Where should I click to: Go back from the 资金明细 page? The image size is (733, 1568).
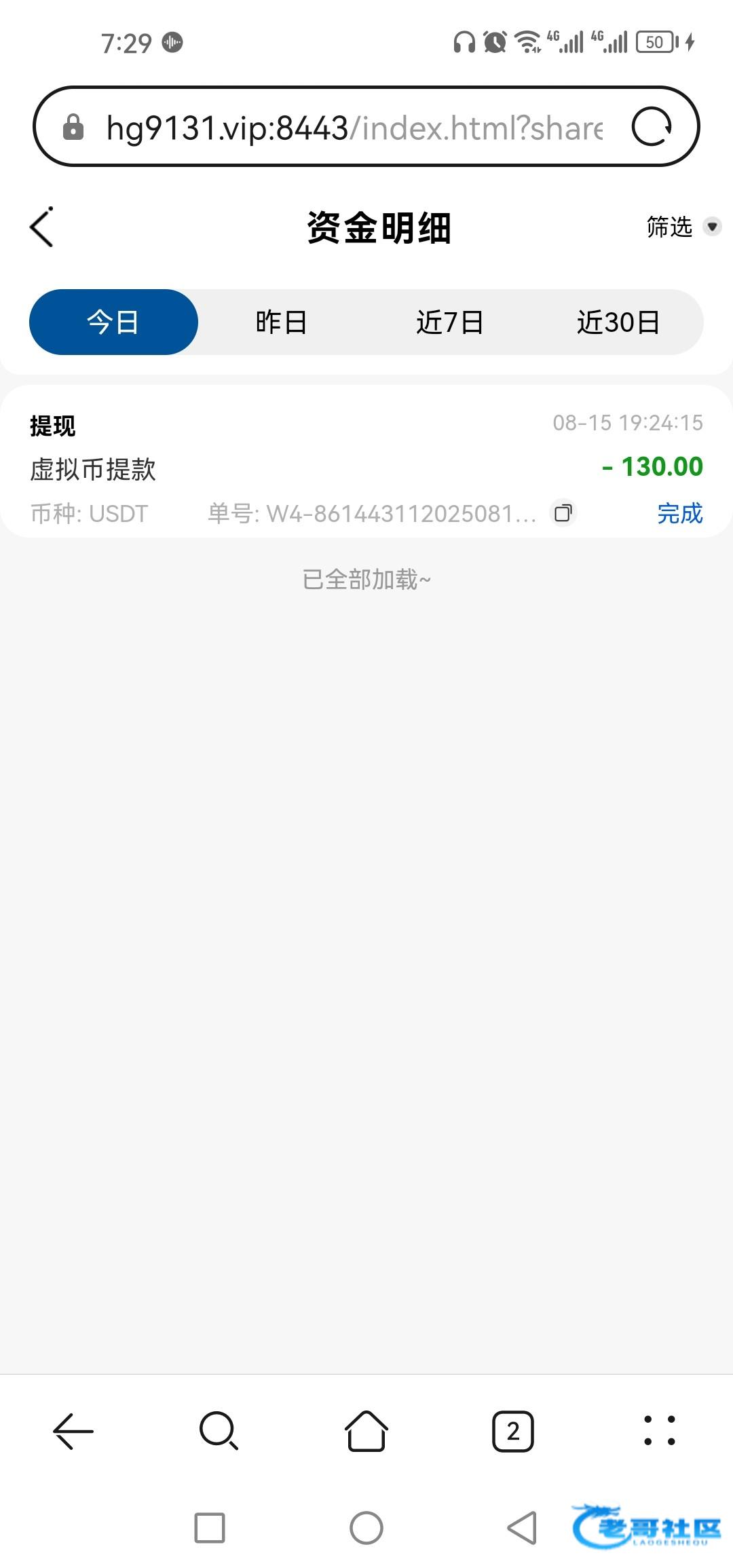tap(41, 227)
